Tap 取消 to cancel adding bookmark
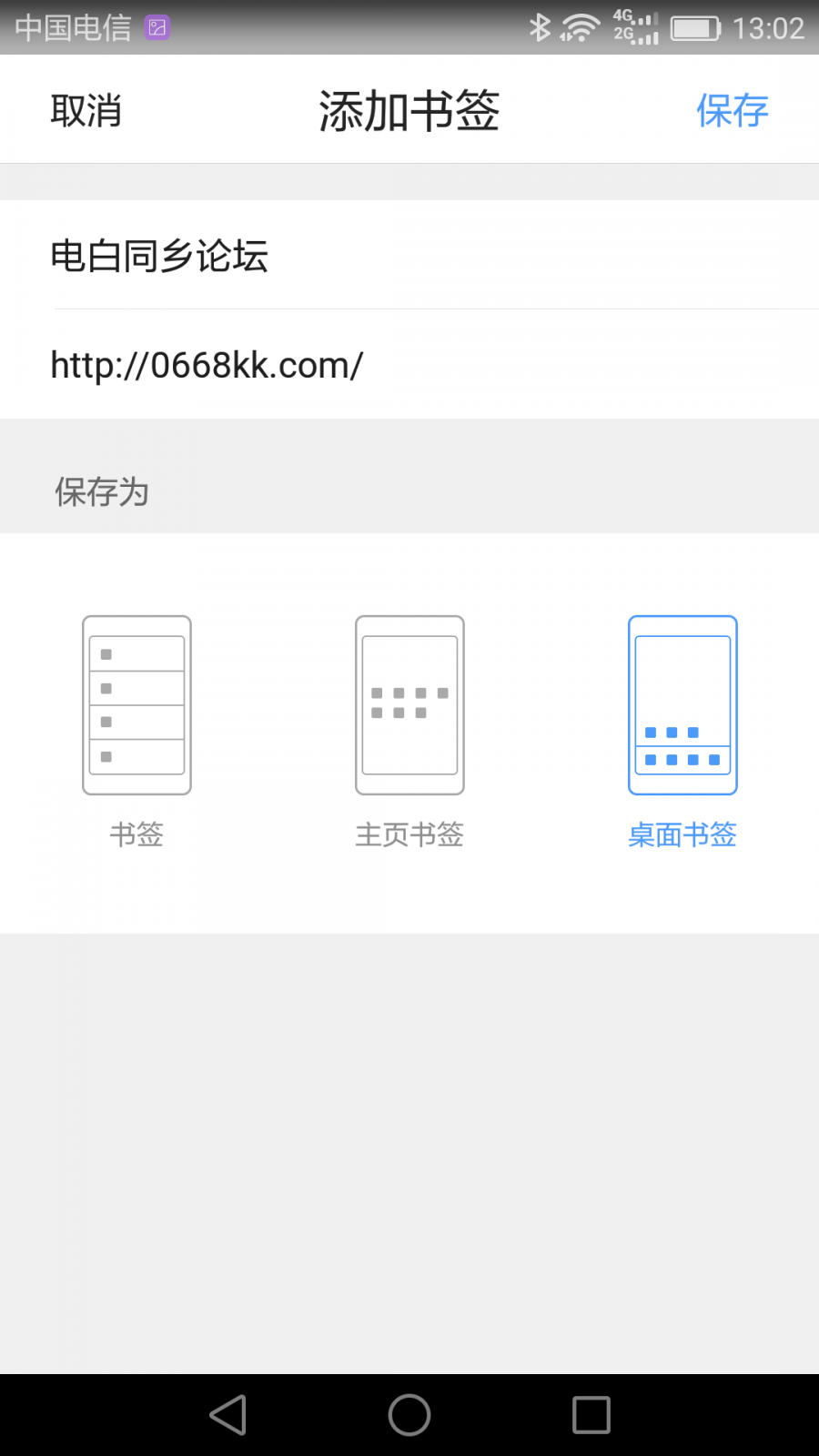The image size is (819, 1456). pos(86,111)
